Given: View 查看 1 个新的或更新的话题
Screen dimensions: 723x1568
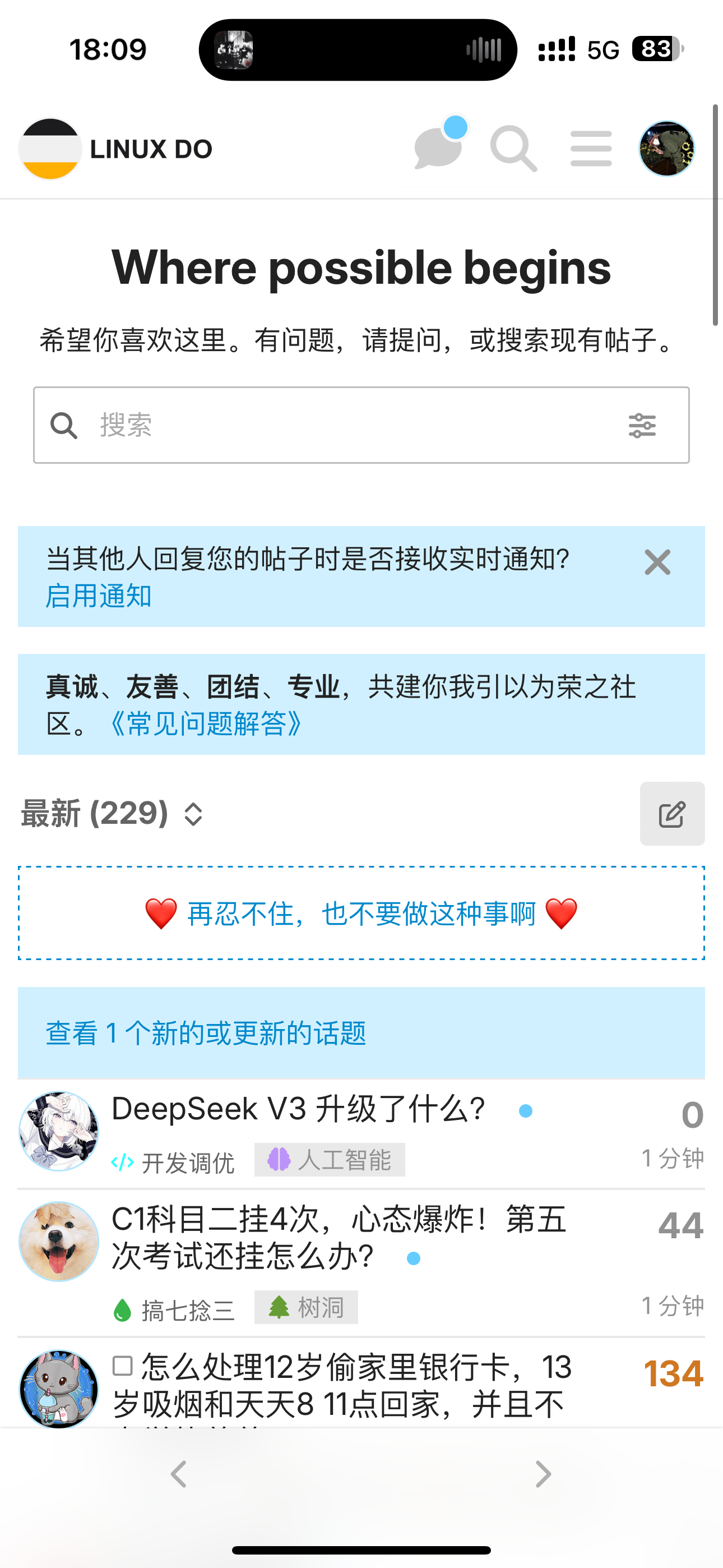Looking at the screenshot, I should point(206,1032).
